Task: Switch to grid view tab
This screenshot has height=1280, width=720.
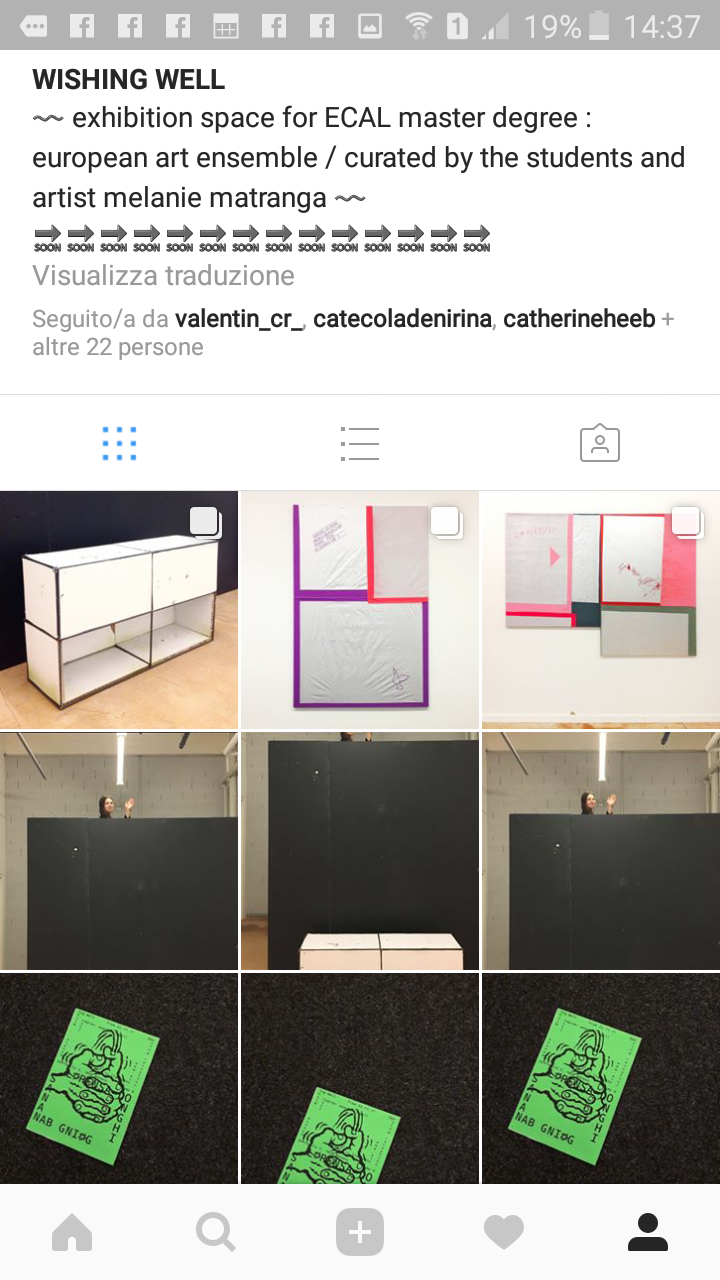Action: [119, 443]
